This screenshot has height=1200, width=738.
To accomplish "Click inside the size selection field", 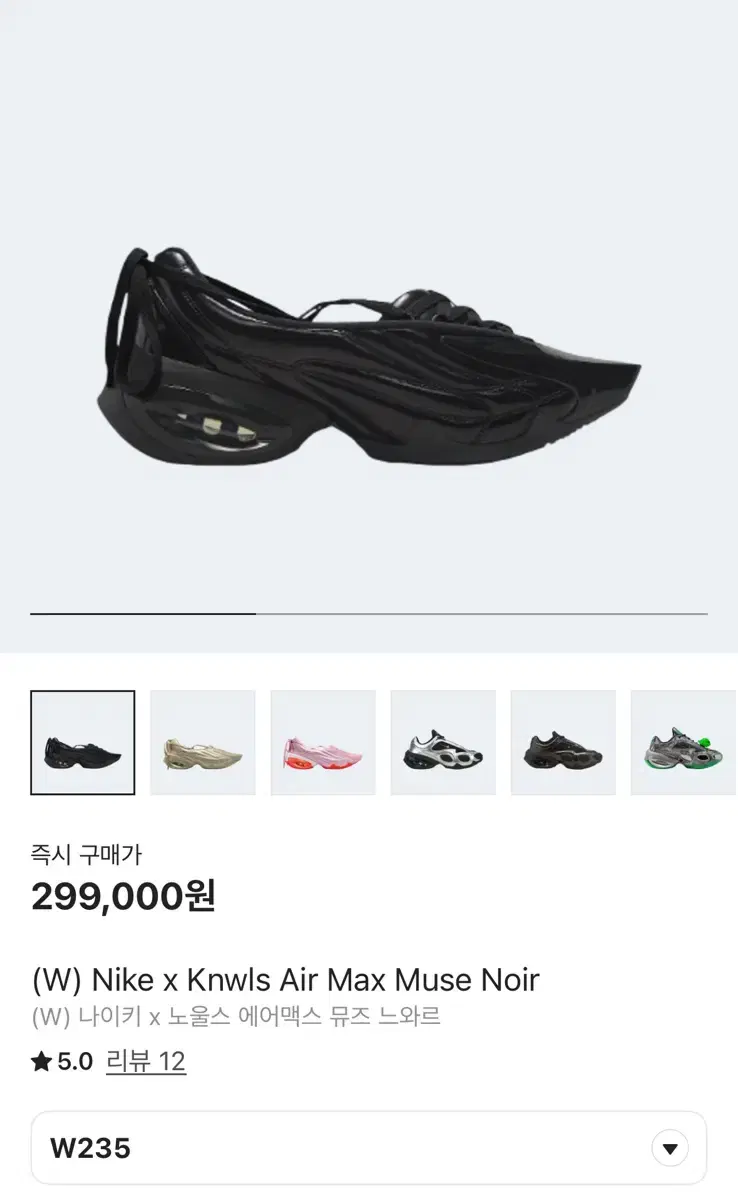I will 300,1147.
